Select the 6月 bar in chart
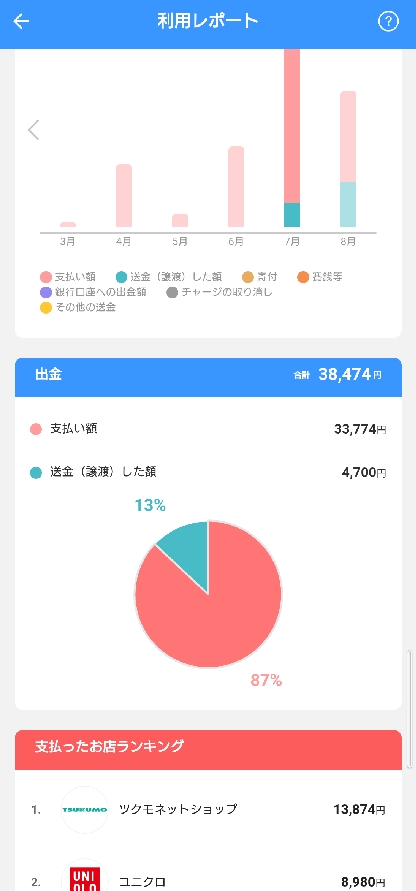416x891 pixels. tap(236, 186)
